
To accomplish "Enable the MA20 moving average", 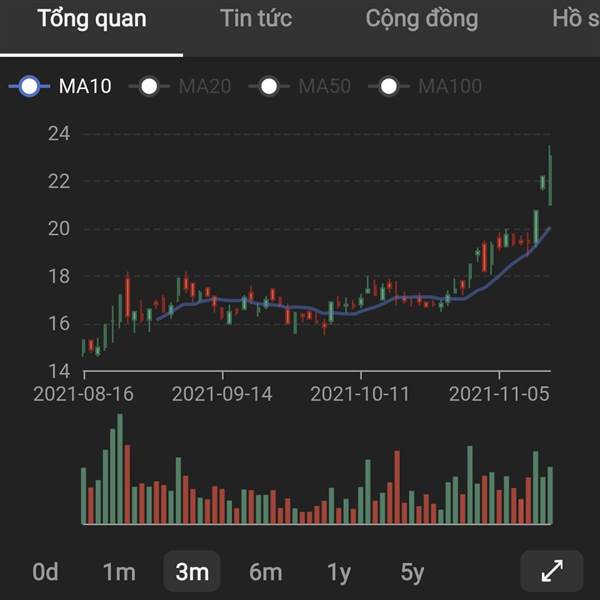I will click(x=186, y=86).
